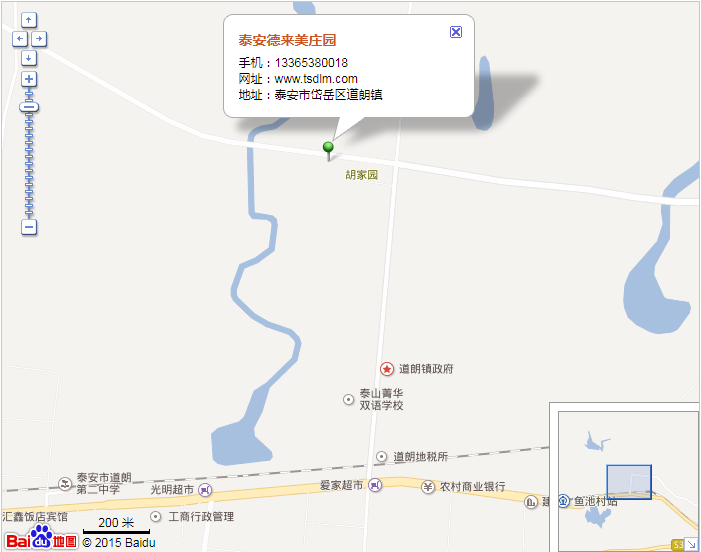The height and width of the screenshot is (552, 701).
Task: Select the 道朗镇政府 map point
Action: [x=387, y=369]
